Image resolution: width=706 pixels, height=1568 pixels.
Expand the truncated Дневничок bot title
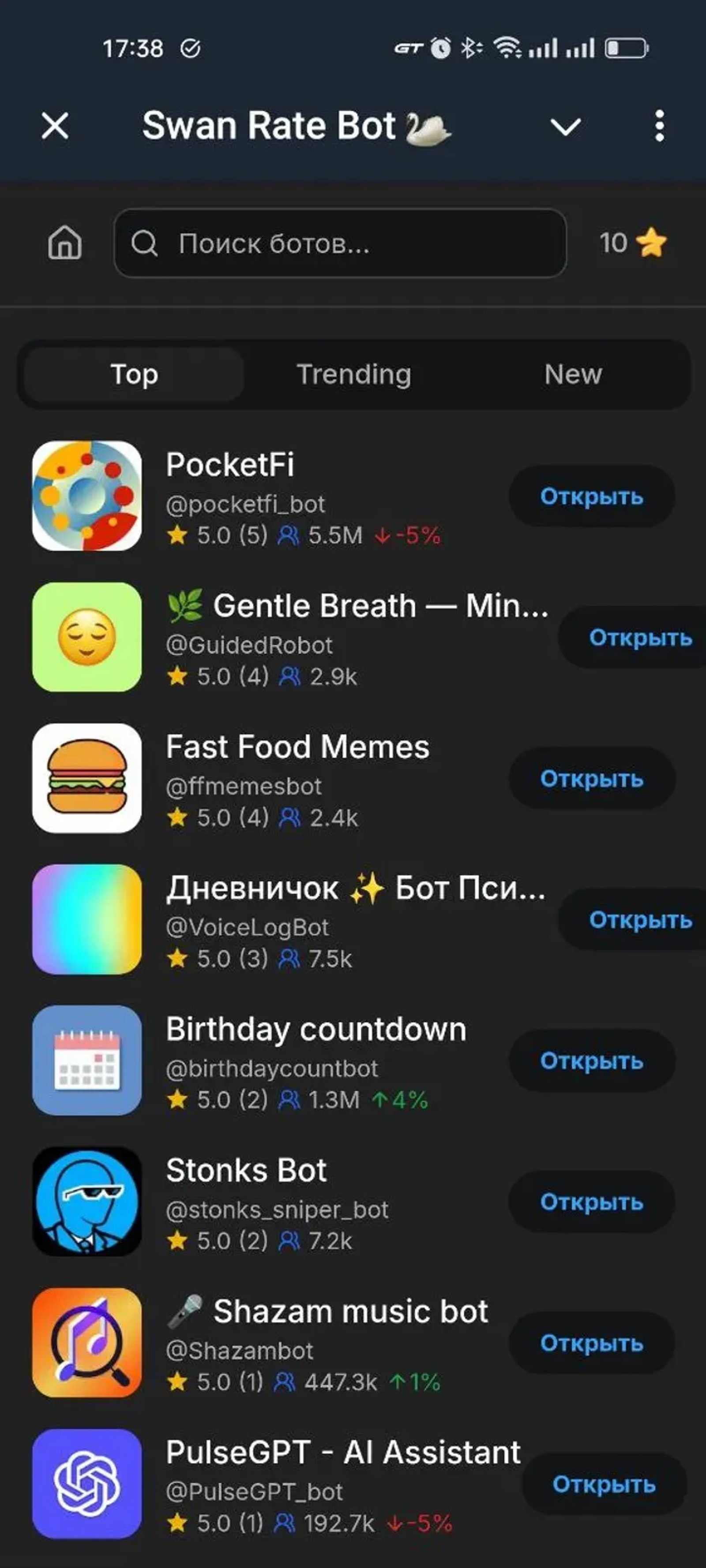tap(357, 889)
